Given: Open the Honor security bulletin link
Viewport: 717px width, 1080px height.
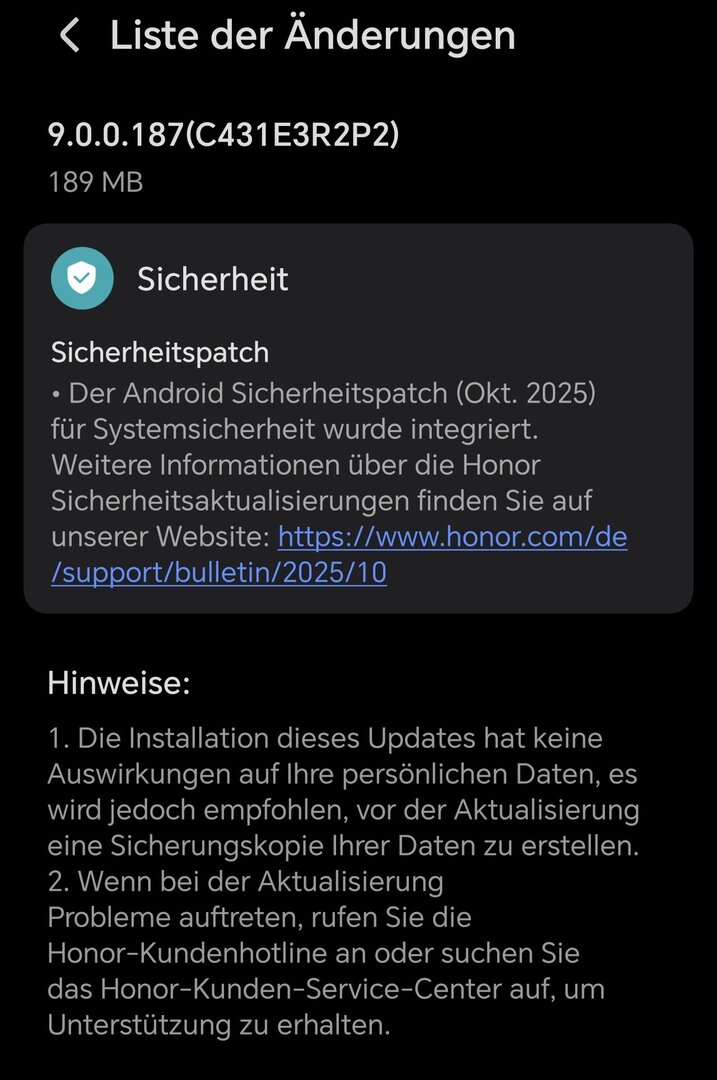Looking at the screenshot, I should click(452, 538).
